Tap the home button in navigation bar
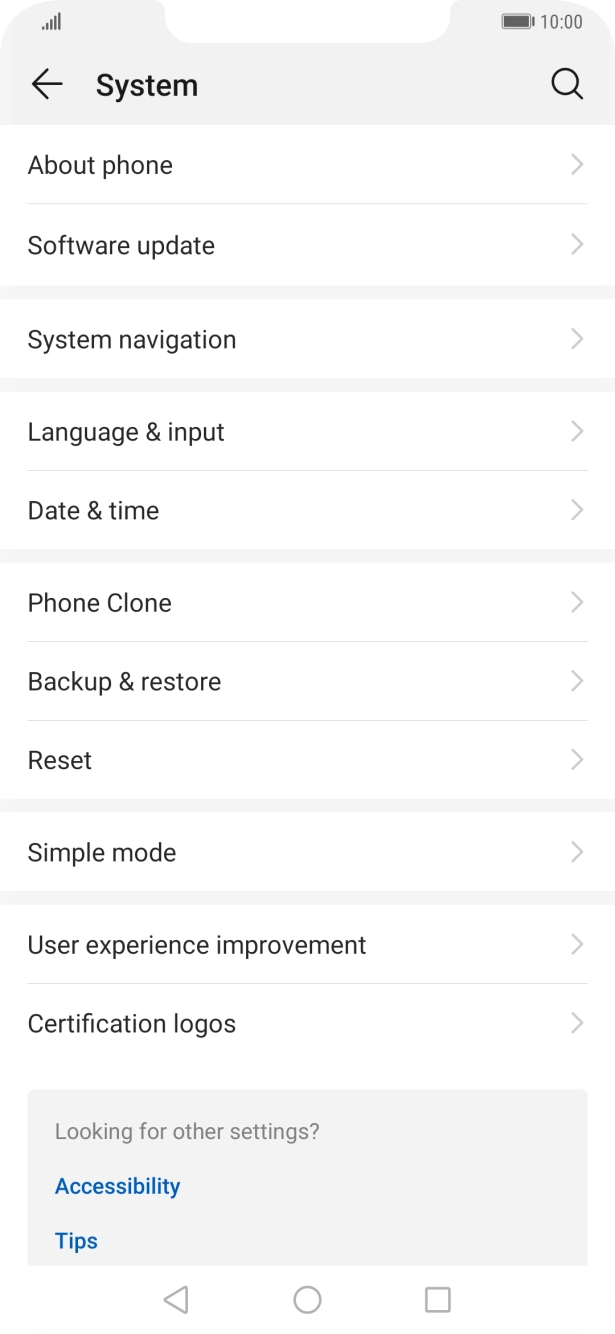The image size is (615, 1334). 307,1299
